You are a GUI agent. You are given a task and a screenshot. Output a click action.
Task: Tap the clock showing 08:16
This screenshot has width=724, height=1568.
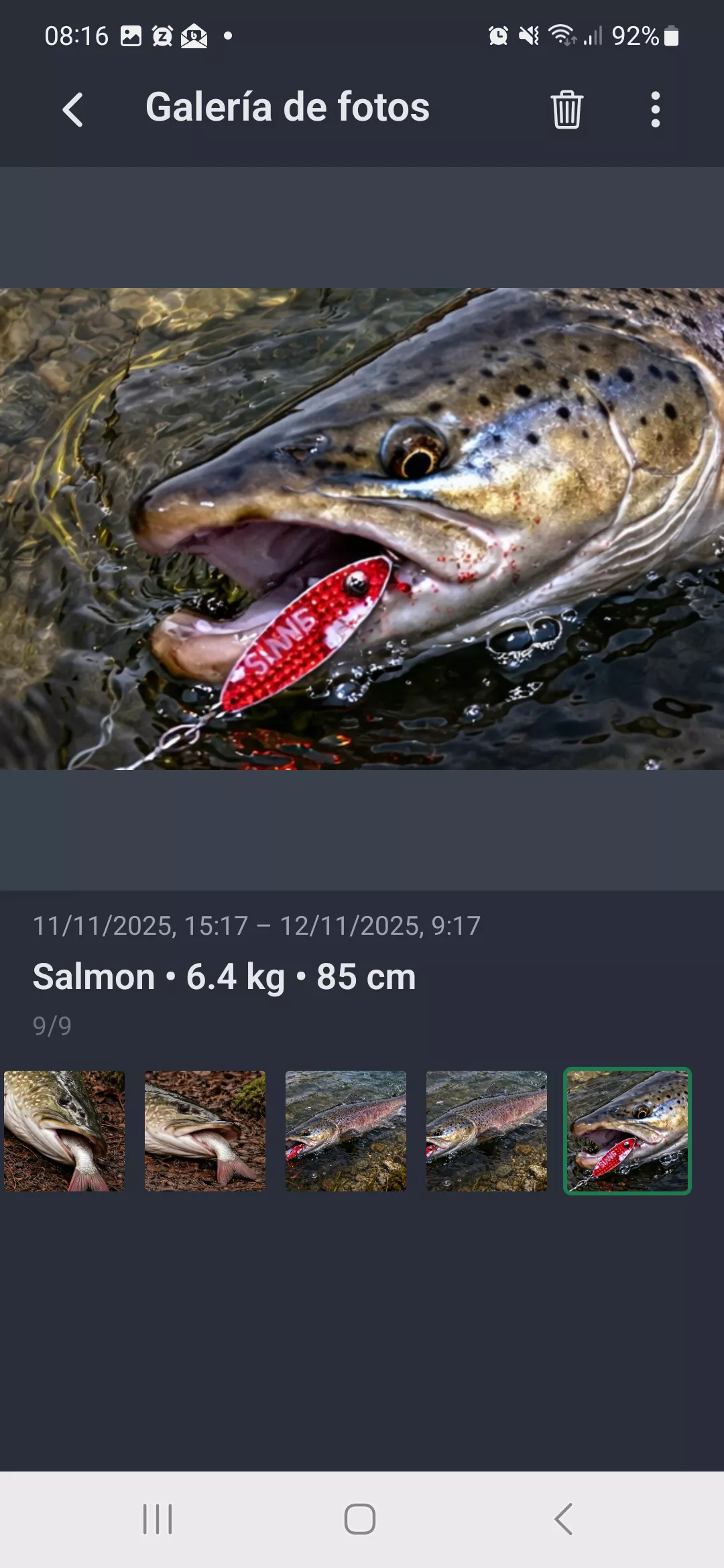(x=77, y=36)
